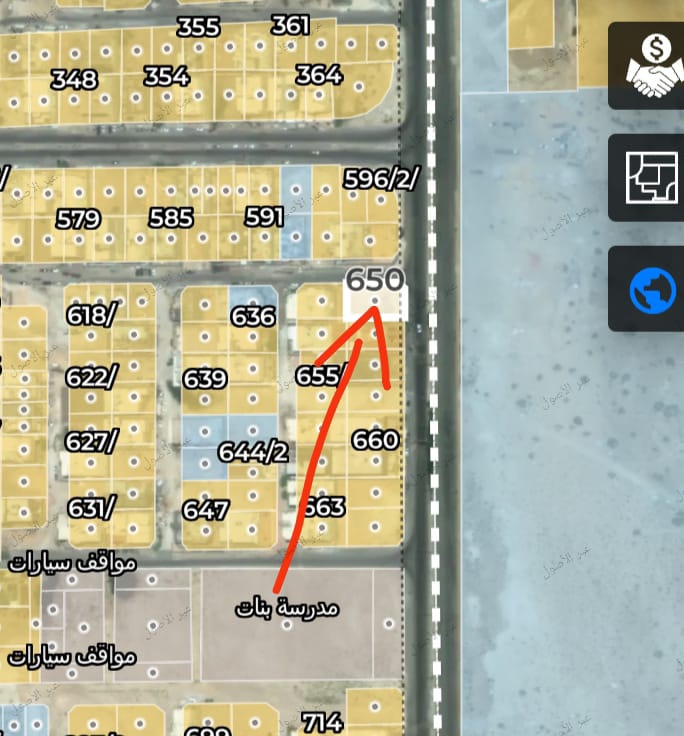Switch map layer with globe icon

tap(652, 290)
